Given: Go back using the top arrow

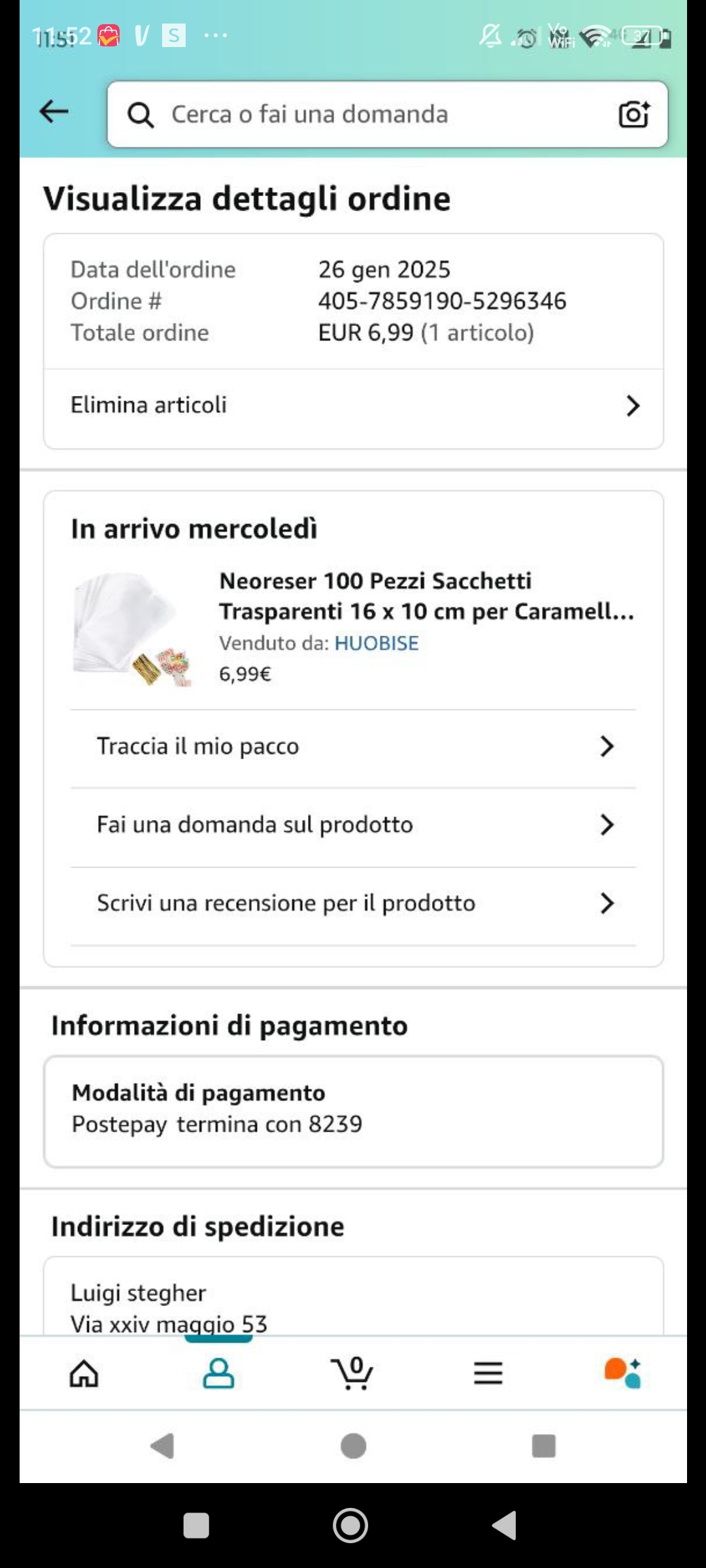Looking at the screenshot, I should 54,112.
